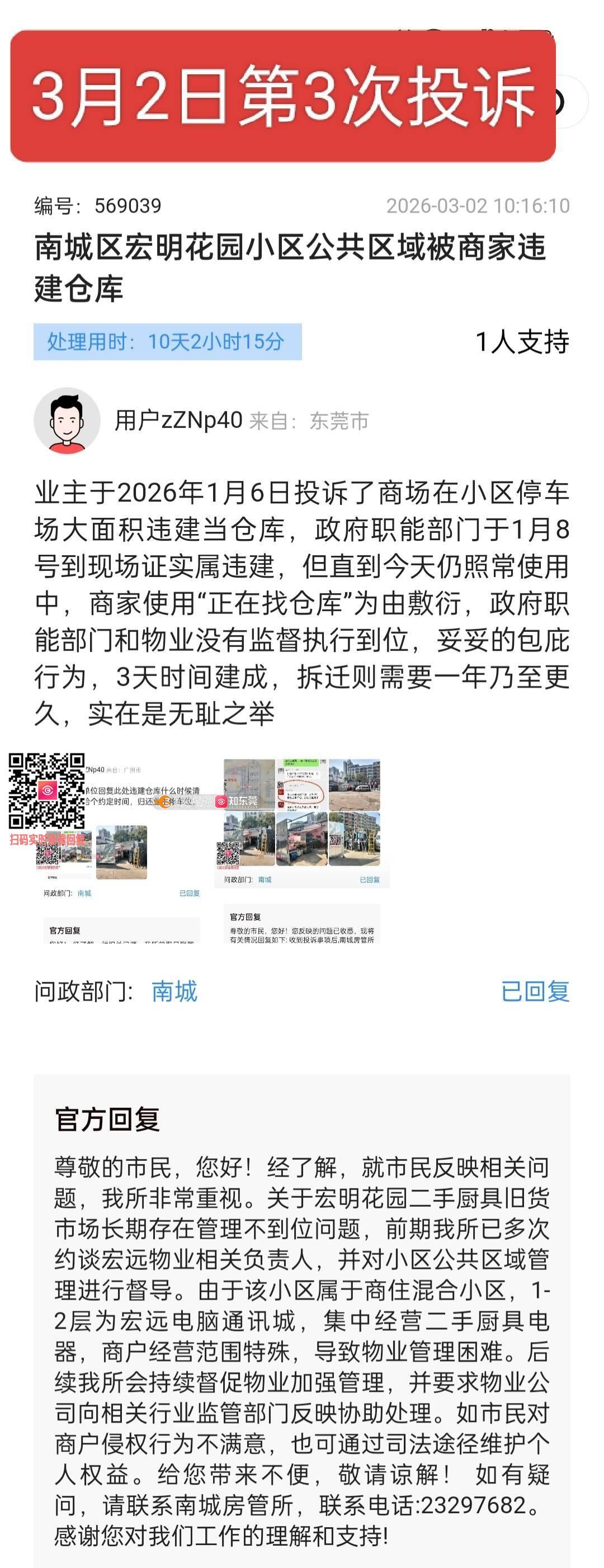Viewport: 604px width, 1568px height.
Task: Open the second attached complaint image
Action: click(x=302, y=850)
